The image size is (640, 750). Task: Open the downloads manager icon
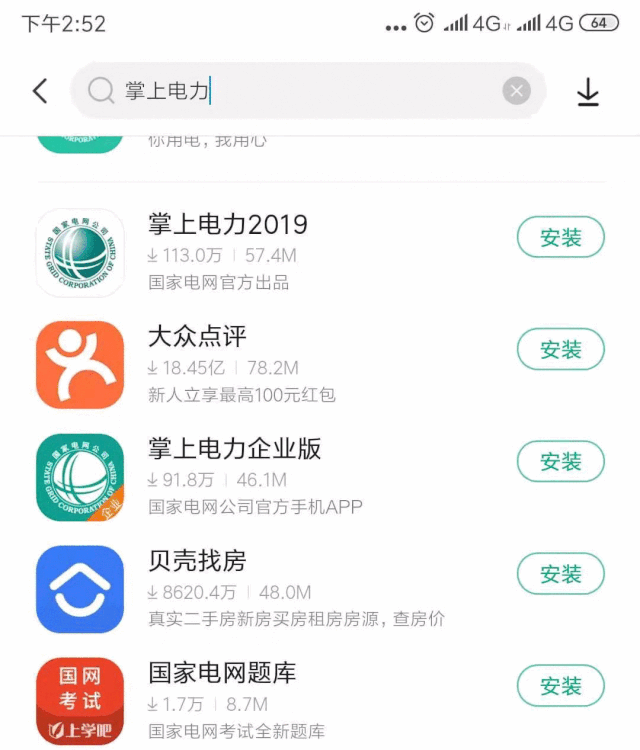[x=588, y=92]
